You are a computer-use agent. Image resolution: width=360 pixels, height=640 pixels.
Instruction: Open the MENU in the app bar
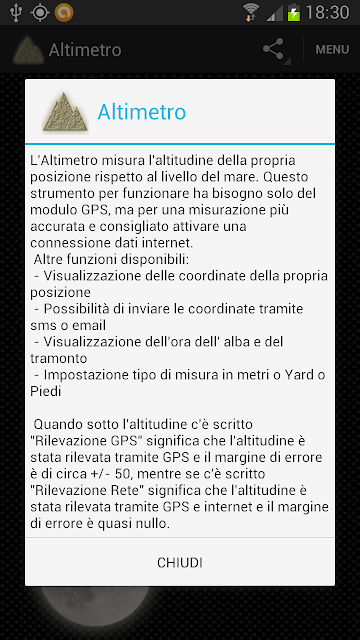(x=332, y=49)
